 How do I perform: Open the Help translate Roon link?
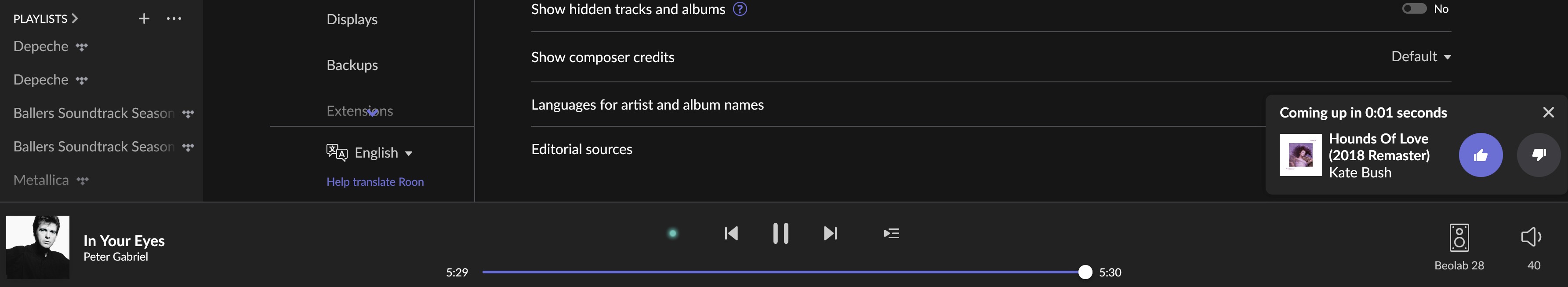pyautogui.click(x=375, y=182)
